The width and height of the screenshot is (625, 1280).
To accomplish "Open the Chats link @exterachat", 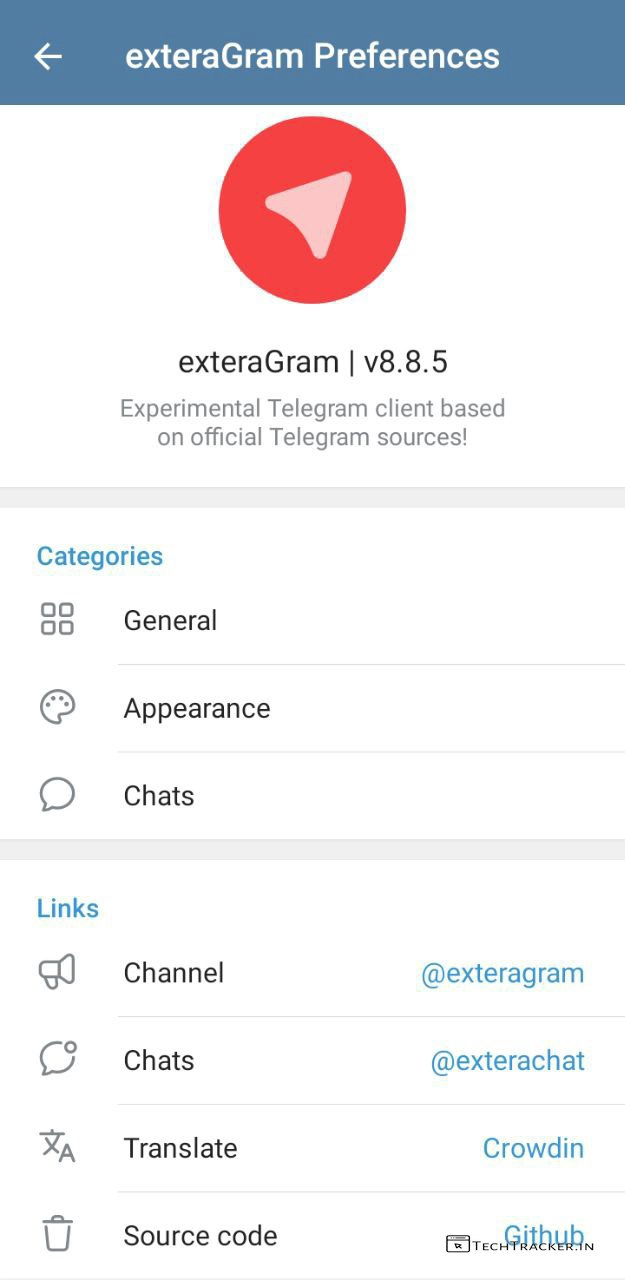I will [x=310, y=1061].
